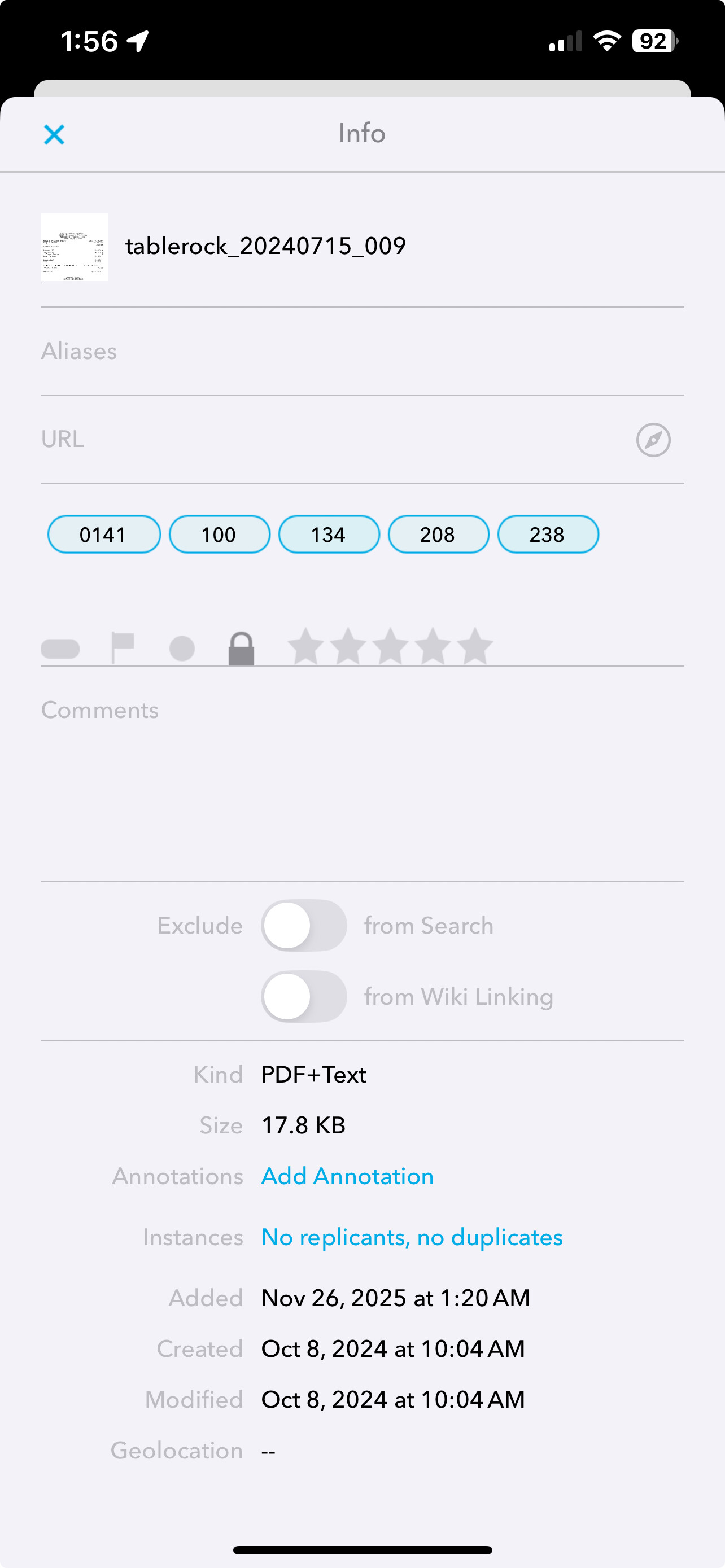Screen dimensions: 725x1568
Task: Select the 208 tag
Action: (438, 535)
